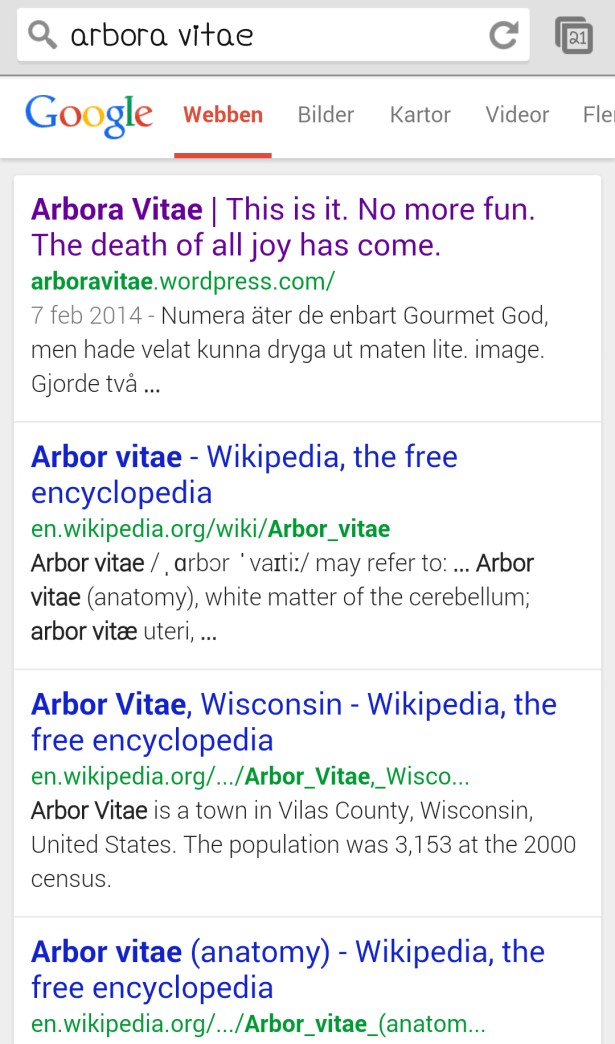
Task: Select the Webben tab
Action: [x=223, y=115]
